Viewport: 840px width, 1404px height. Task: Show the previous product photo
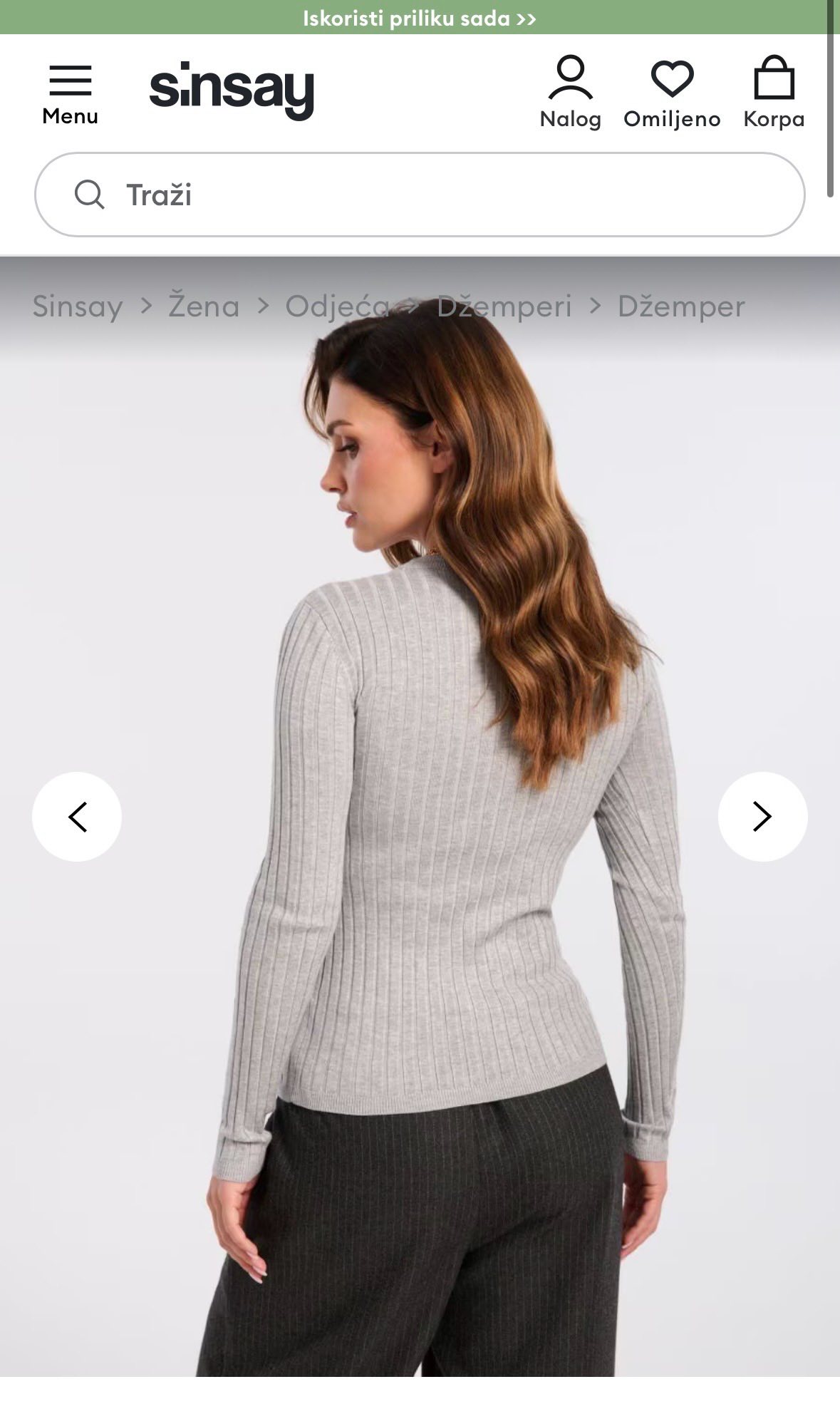(77, 817)
